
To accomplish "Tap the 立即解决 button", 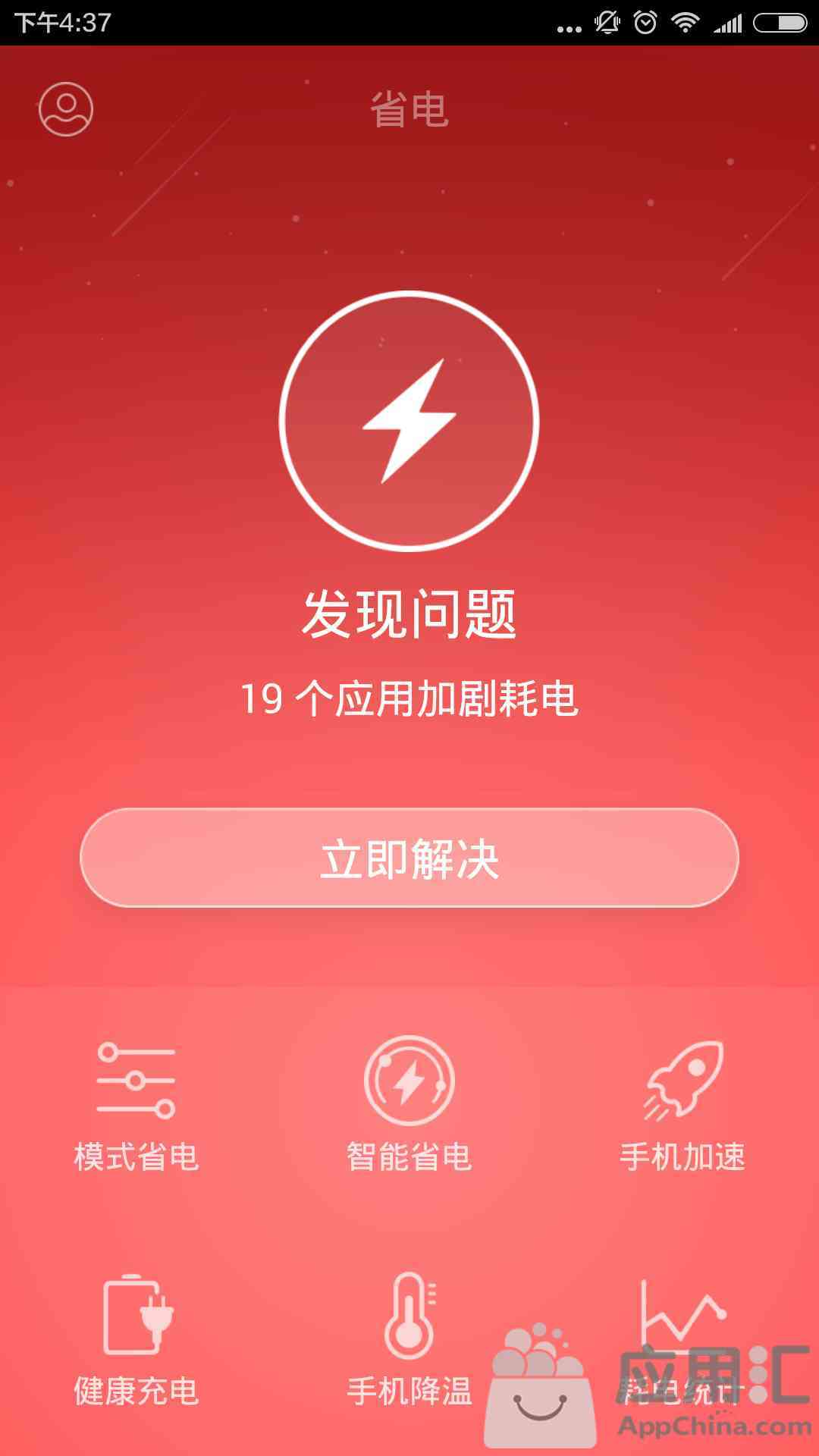I will (x=409, y=858).
